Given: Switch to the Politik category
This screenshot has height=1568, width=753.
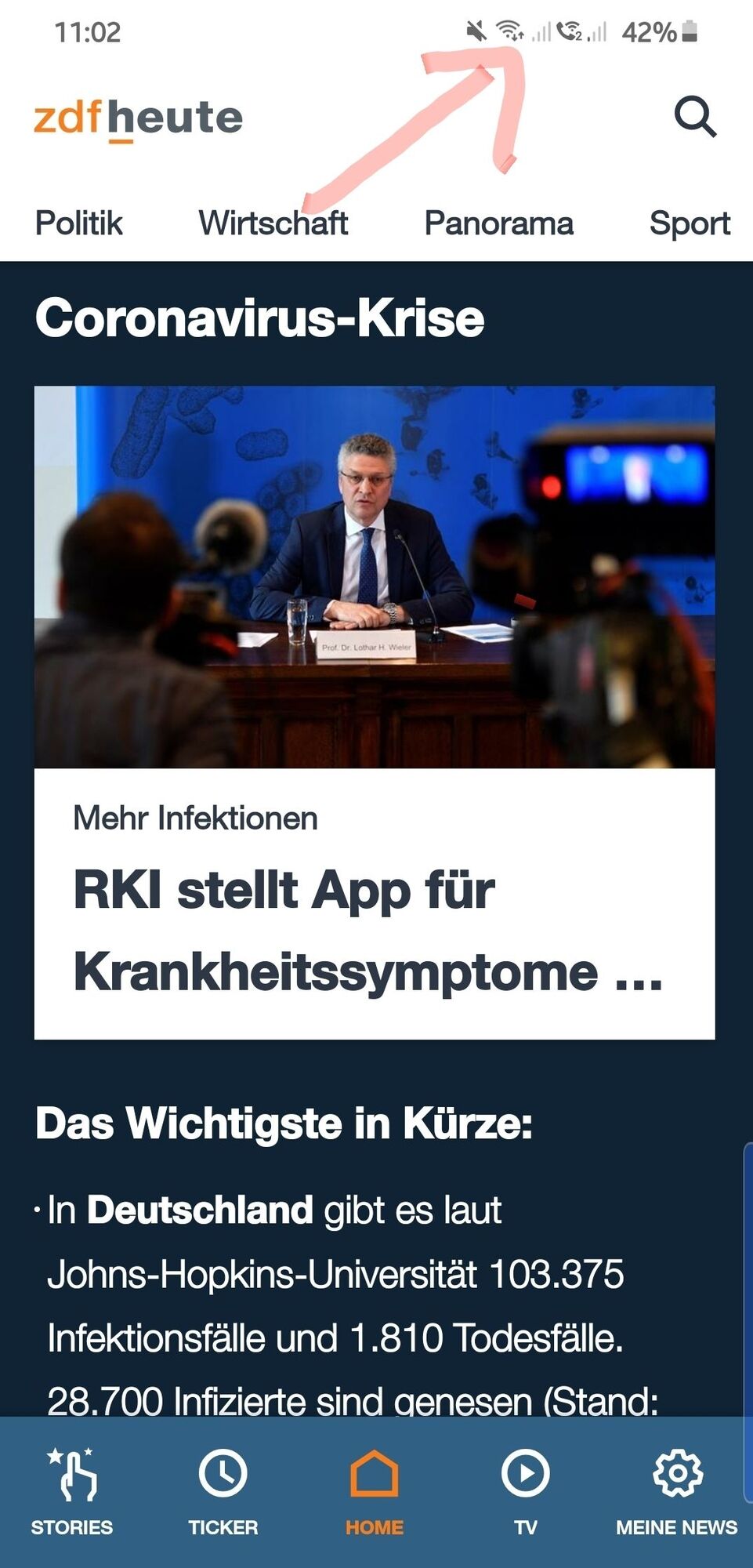Looking at the screenshot, I should [x=79, y=223].
